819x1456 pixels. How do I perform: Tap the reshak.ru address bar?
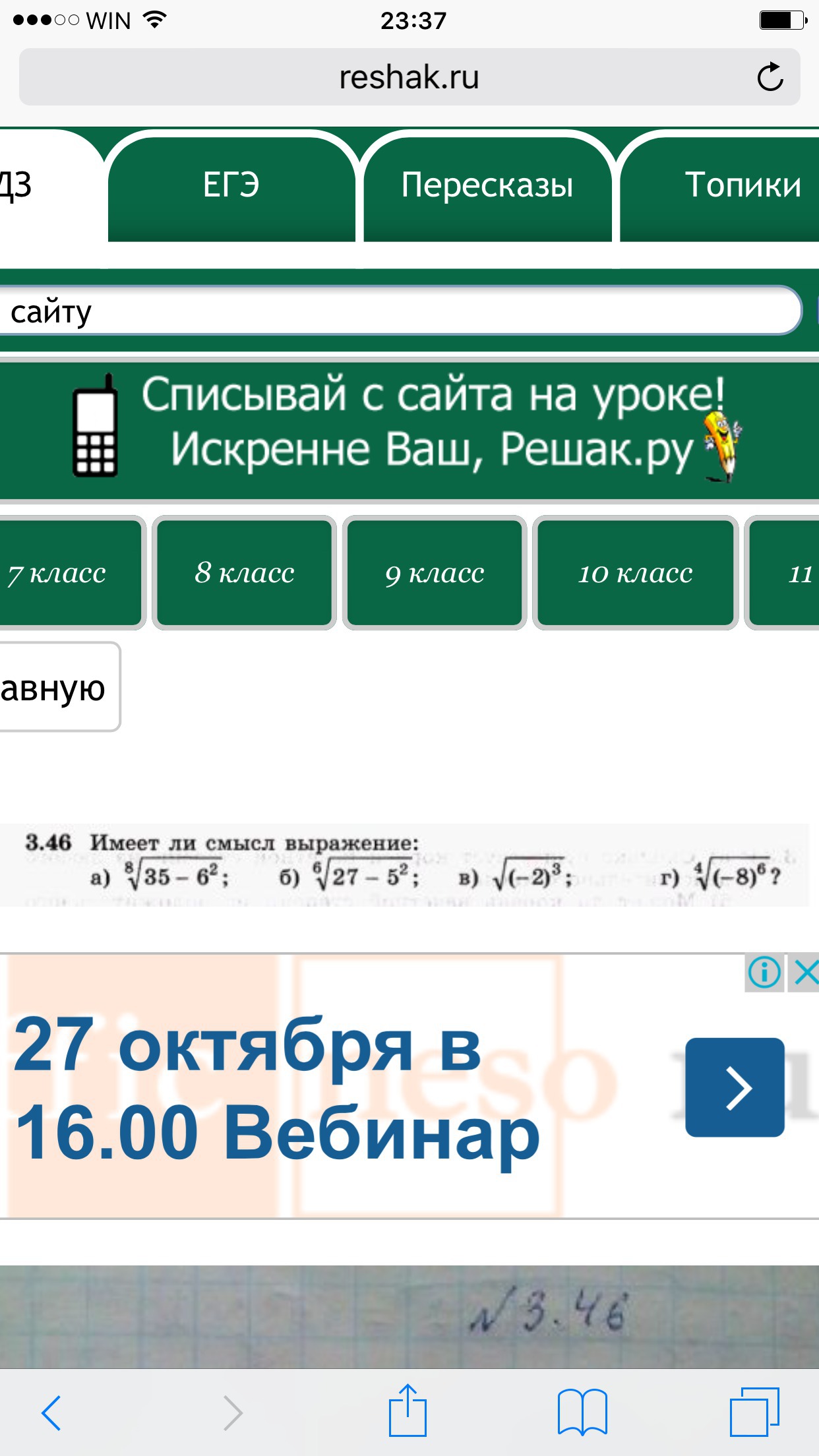coord(409,77)
